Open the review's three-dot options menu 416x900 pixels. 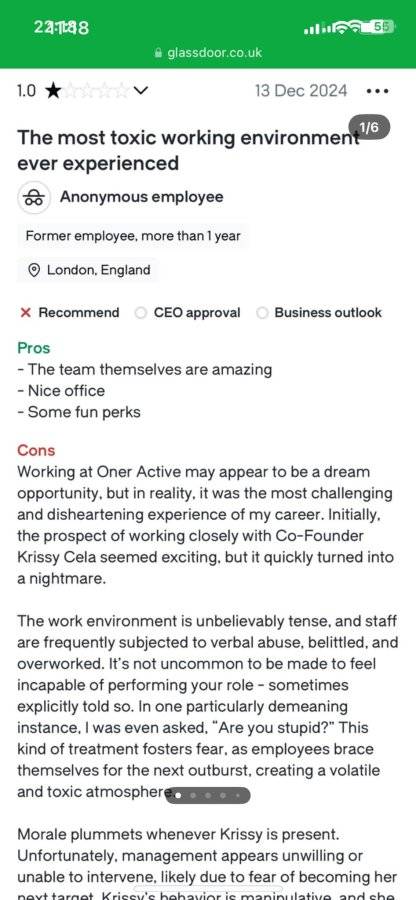click(x=377, y=91)
